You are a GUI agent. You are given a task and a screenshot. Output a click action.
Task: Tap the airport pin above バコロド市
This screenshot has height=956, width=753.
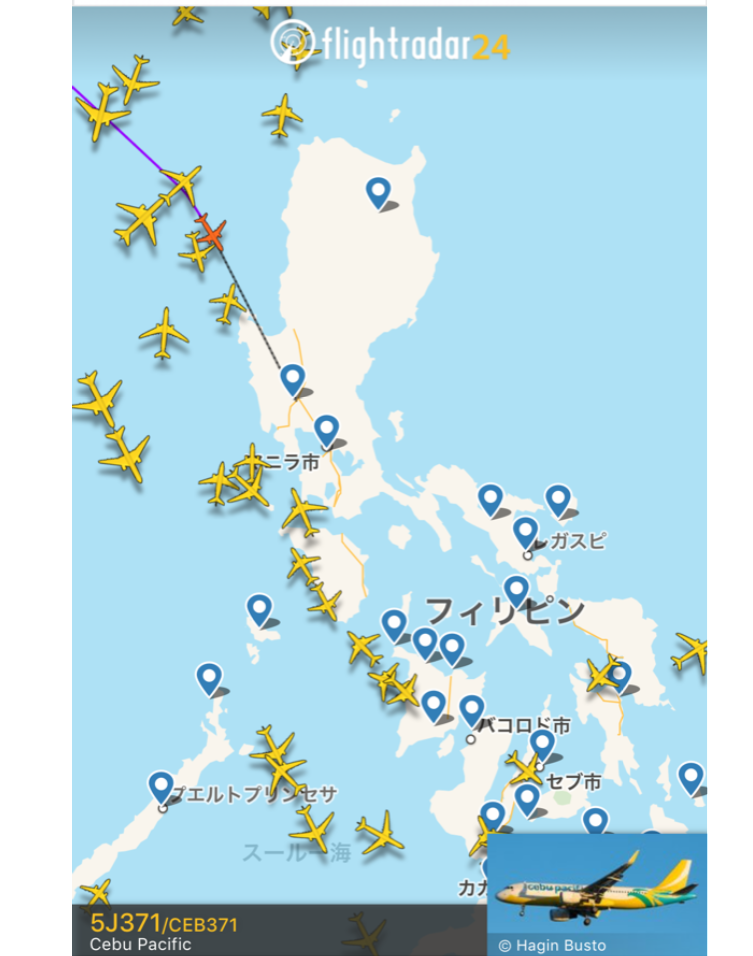click(471, 709)
